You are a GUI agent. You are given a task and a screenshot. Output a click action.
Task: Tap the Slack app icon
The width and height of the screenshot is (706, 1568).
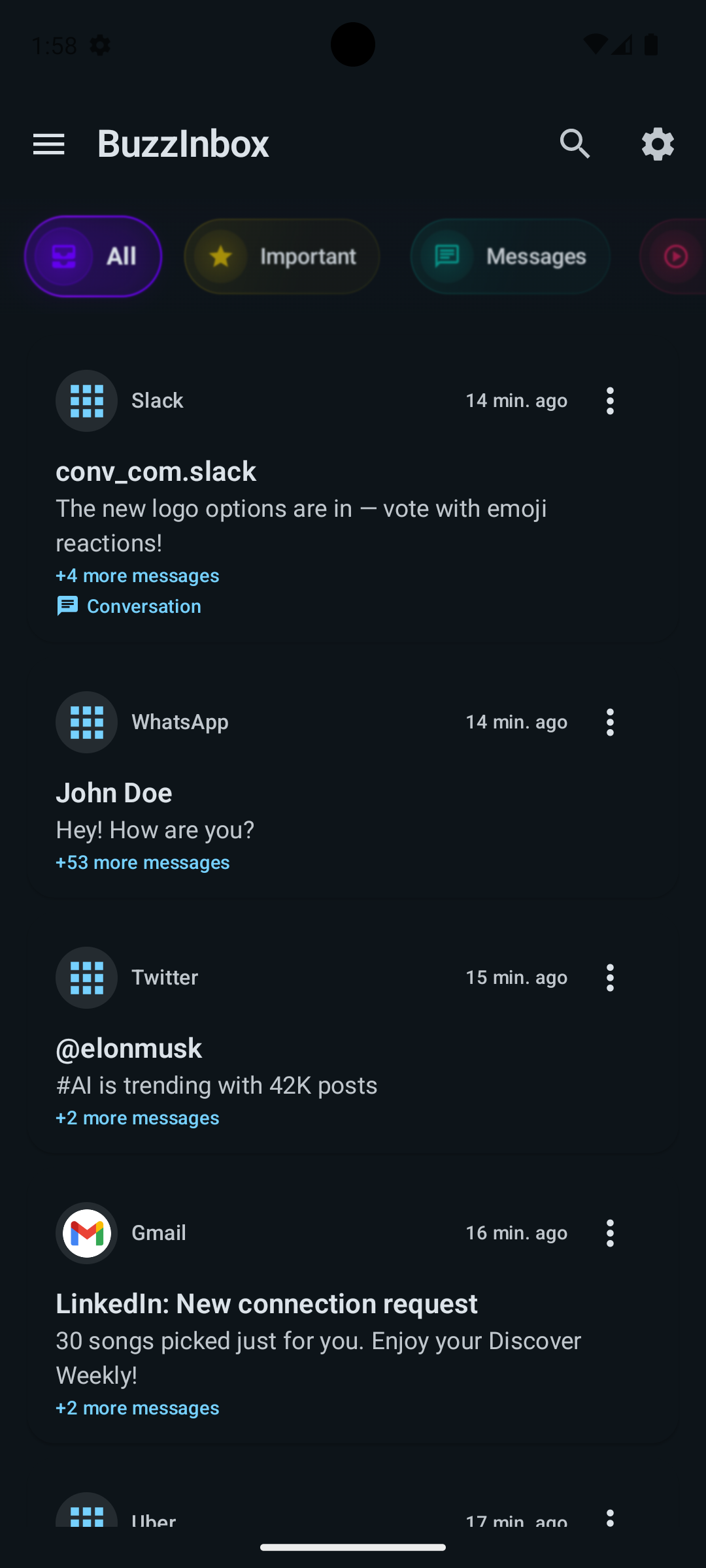pos(86,400)
